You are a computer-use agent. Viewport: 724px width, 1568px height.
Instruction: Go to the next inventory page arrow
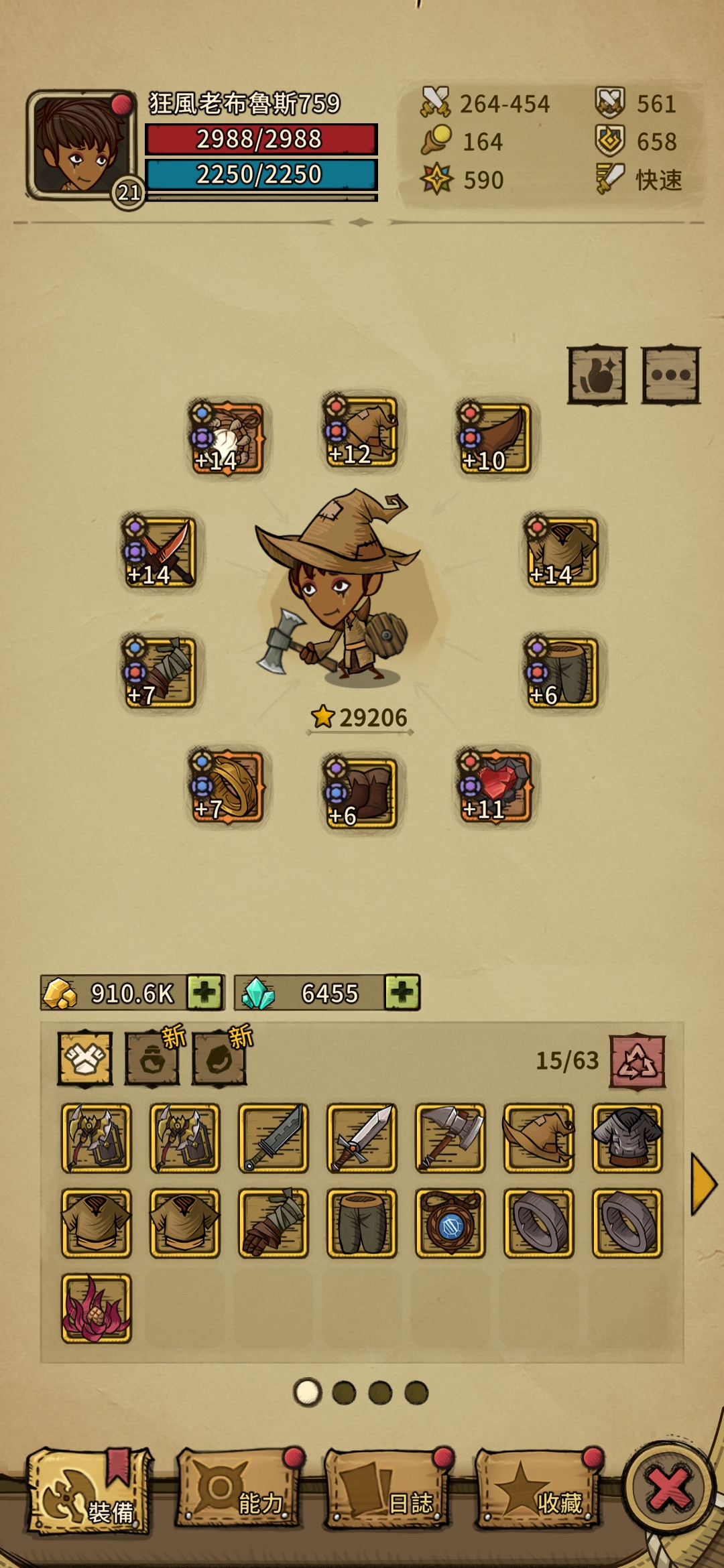(703, 1184)
